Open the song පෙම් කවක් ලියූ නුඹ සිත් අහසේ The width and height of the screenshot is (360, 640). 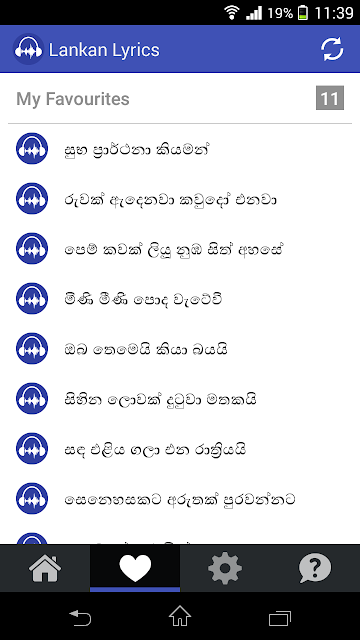[180, 249]
